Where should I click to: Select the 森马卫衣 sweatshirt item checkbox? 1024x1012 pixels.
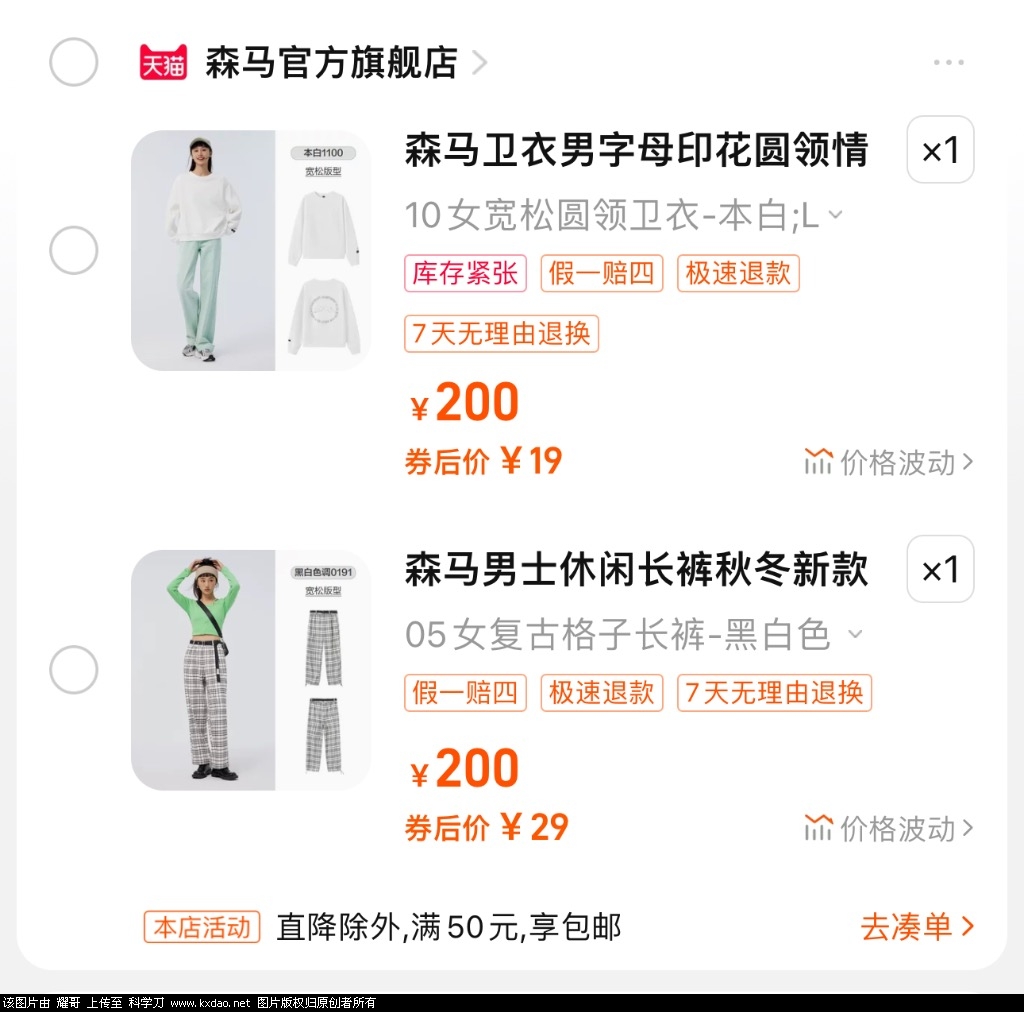74,250
